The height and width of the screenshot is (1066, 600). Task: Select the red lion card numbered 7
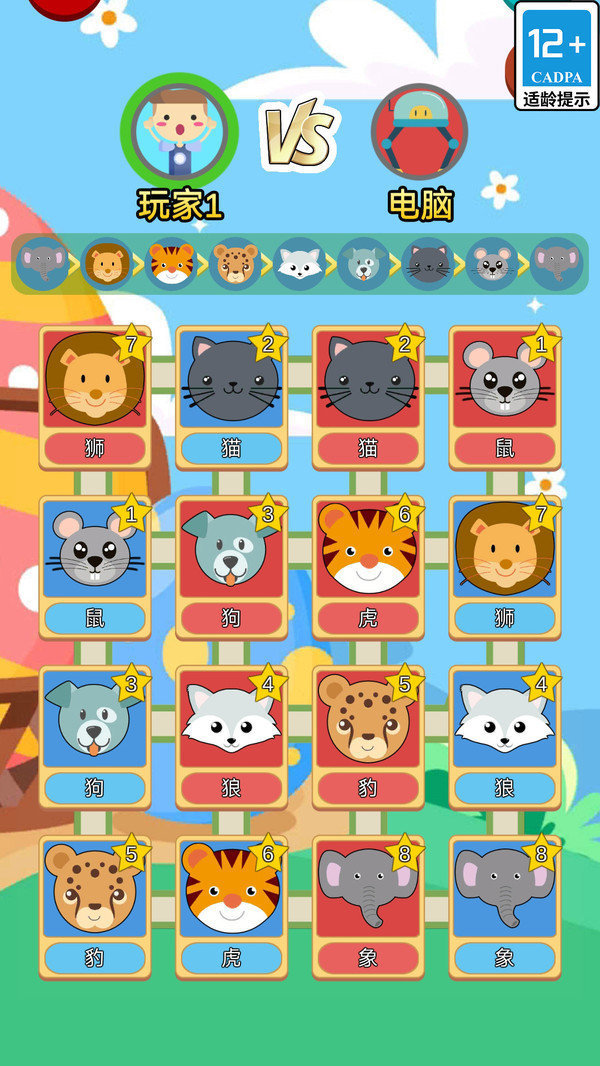(x=95, y=397)
